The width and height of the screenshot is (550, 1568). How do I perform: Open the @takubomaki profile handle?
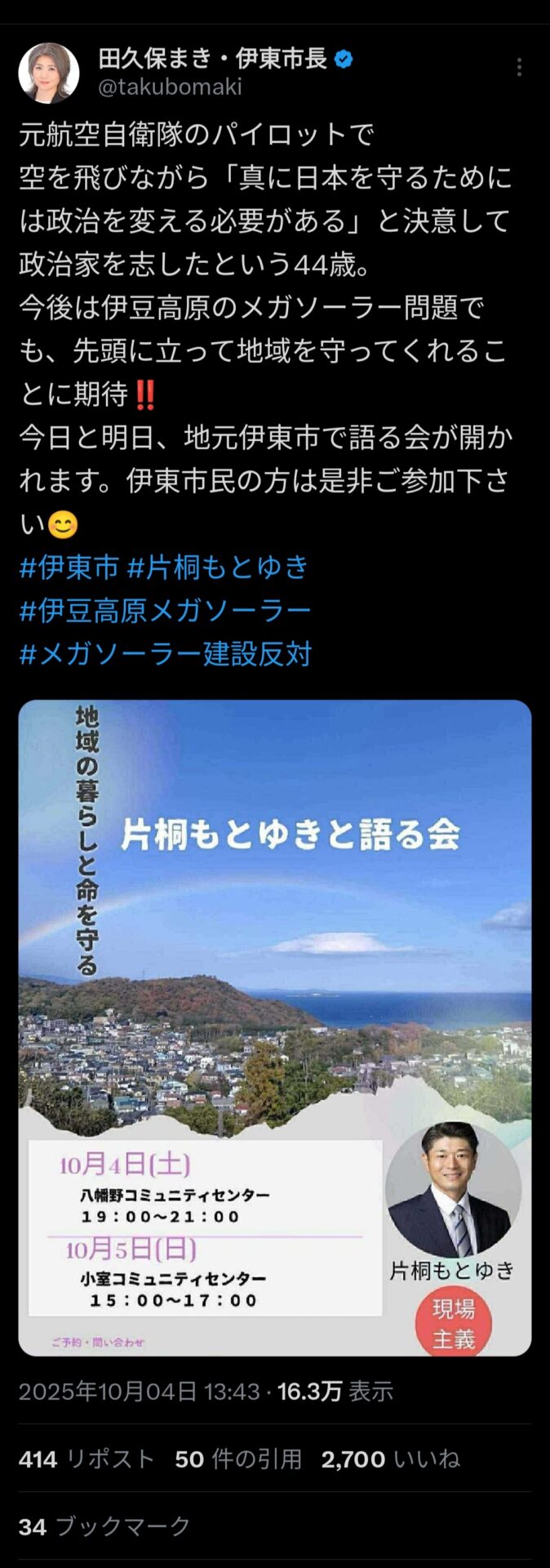(170, 87)
